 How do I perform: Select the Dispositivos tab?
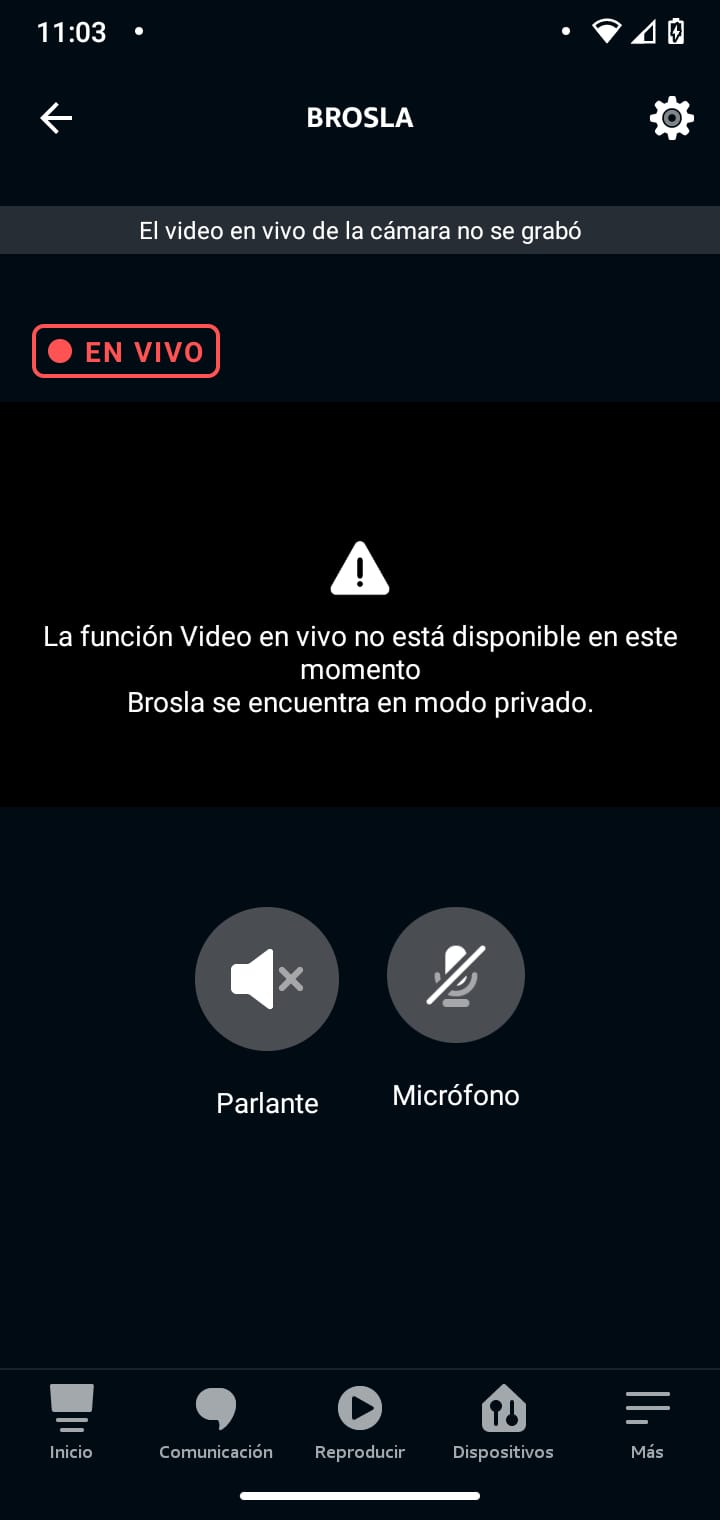503,1422
